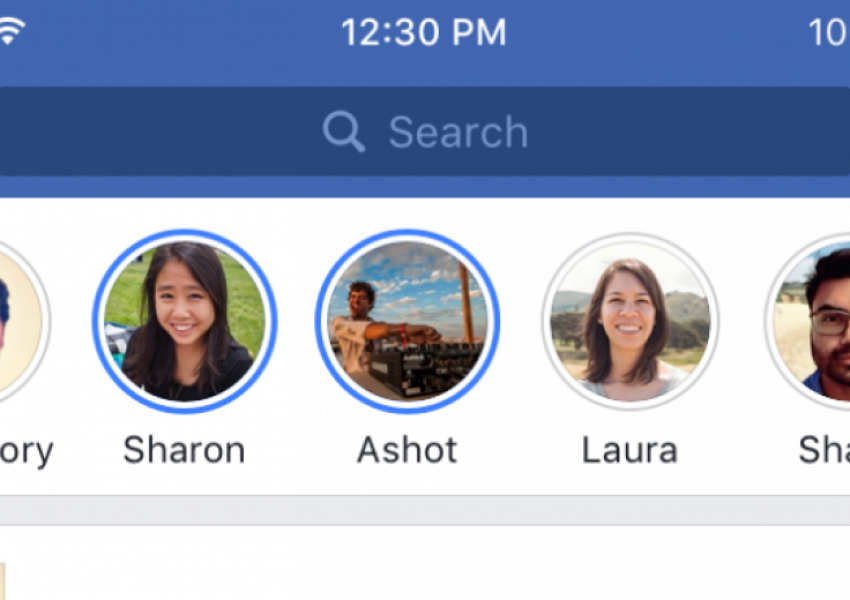Watch Laura's story
This screenshot has height=600, width=850.
pos(630,322)
